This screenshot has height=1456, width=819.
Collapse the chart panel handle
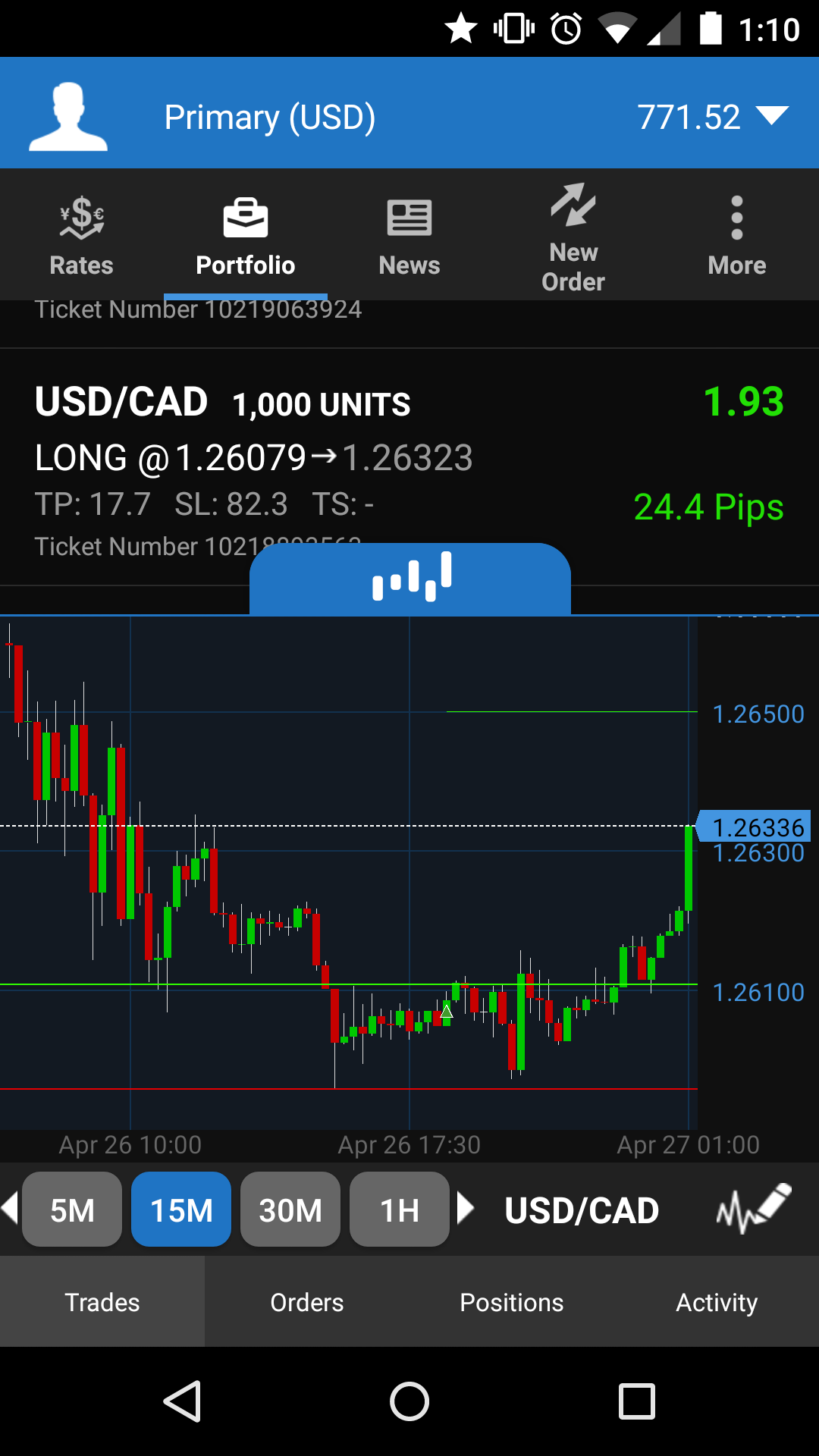click(410, 578)
